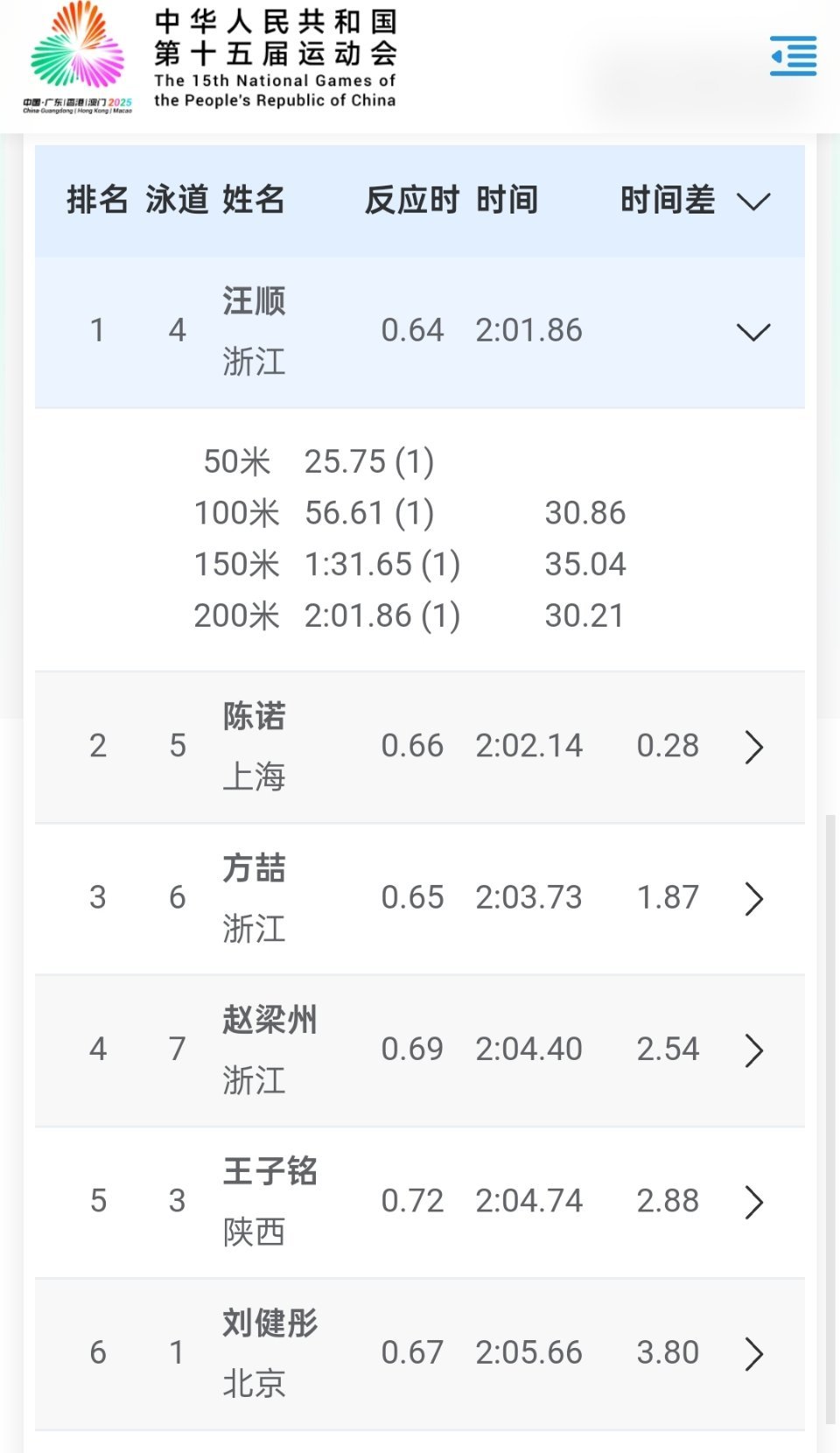Click the arrow icon on 王子铭's row
The width and height of the screenshot is (840, 1453).
point(752,1202)
